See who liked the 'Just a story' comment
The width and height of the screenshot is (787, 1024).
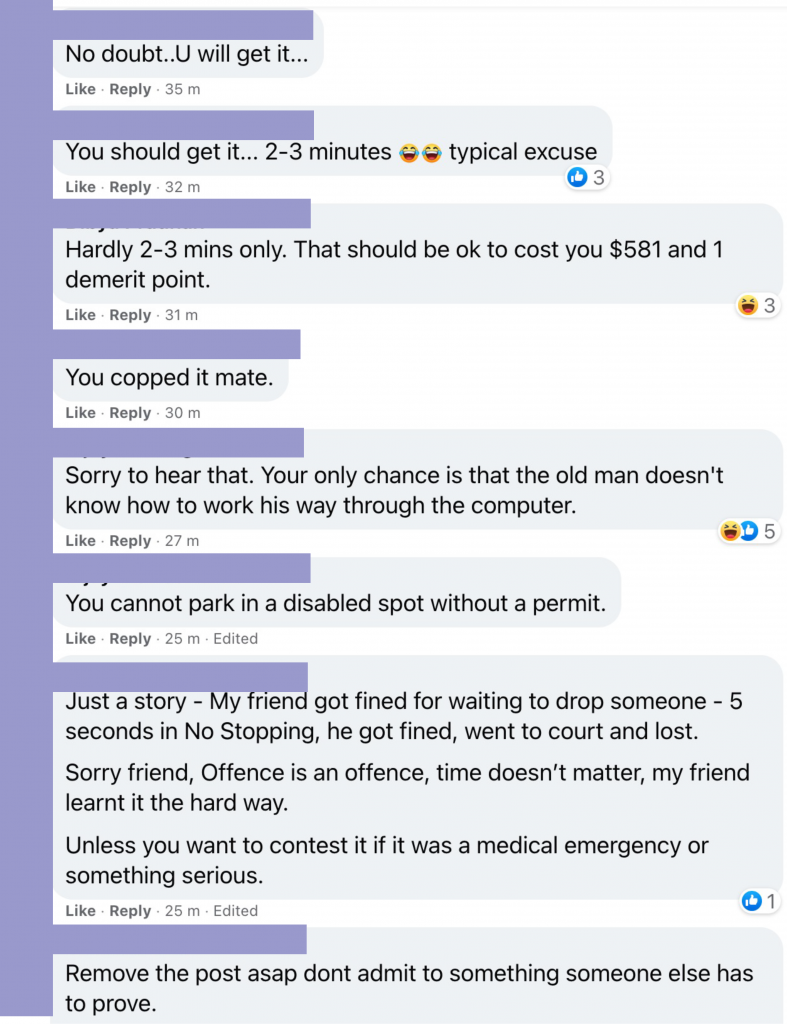tap(759, 902)
